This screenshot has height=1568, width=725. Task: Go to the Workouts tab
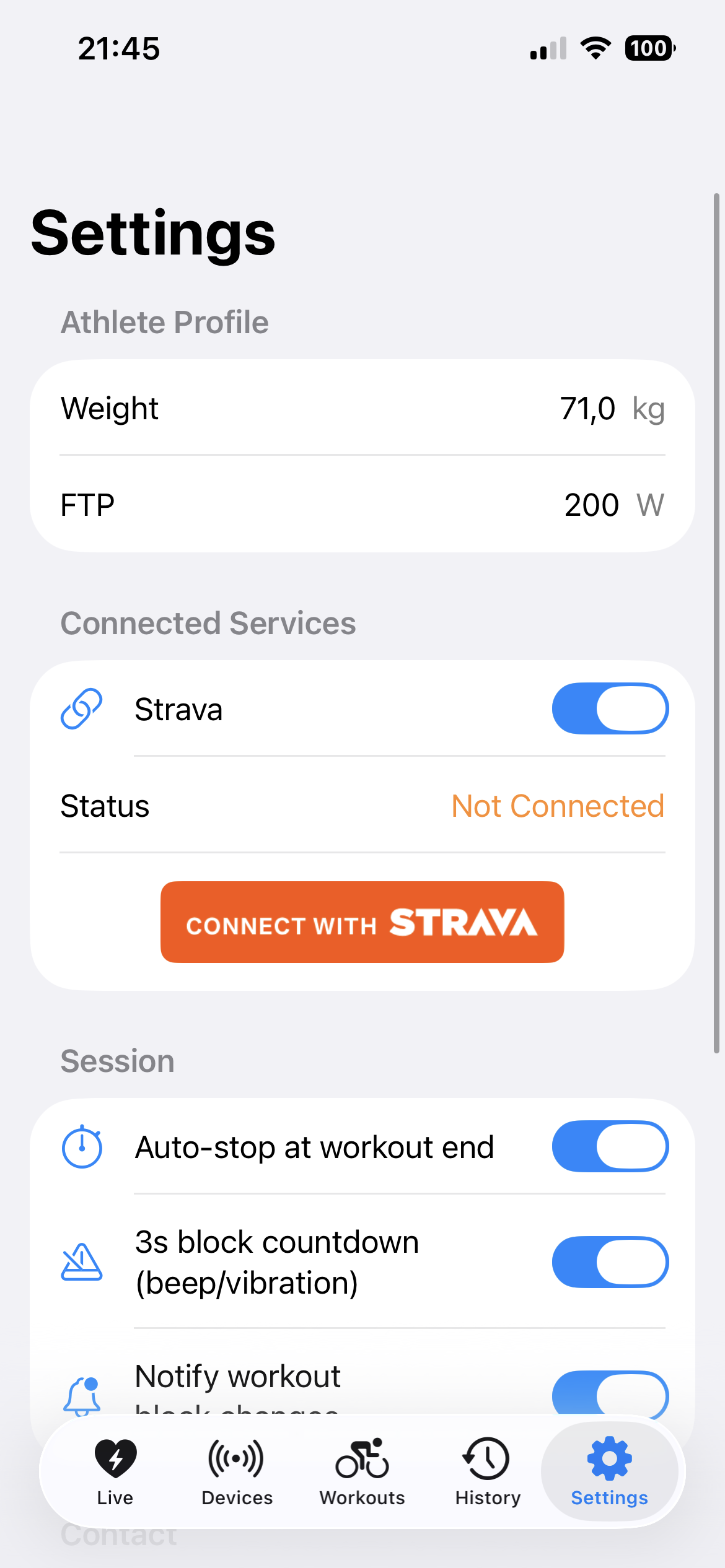(x=362, y=1472)
